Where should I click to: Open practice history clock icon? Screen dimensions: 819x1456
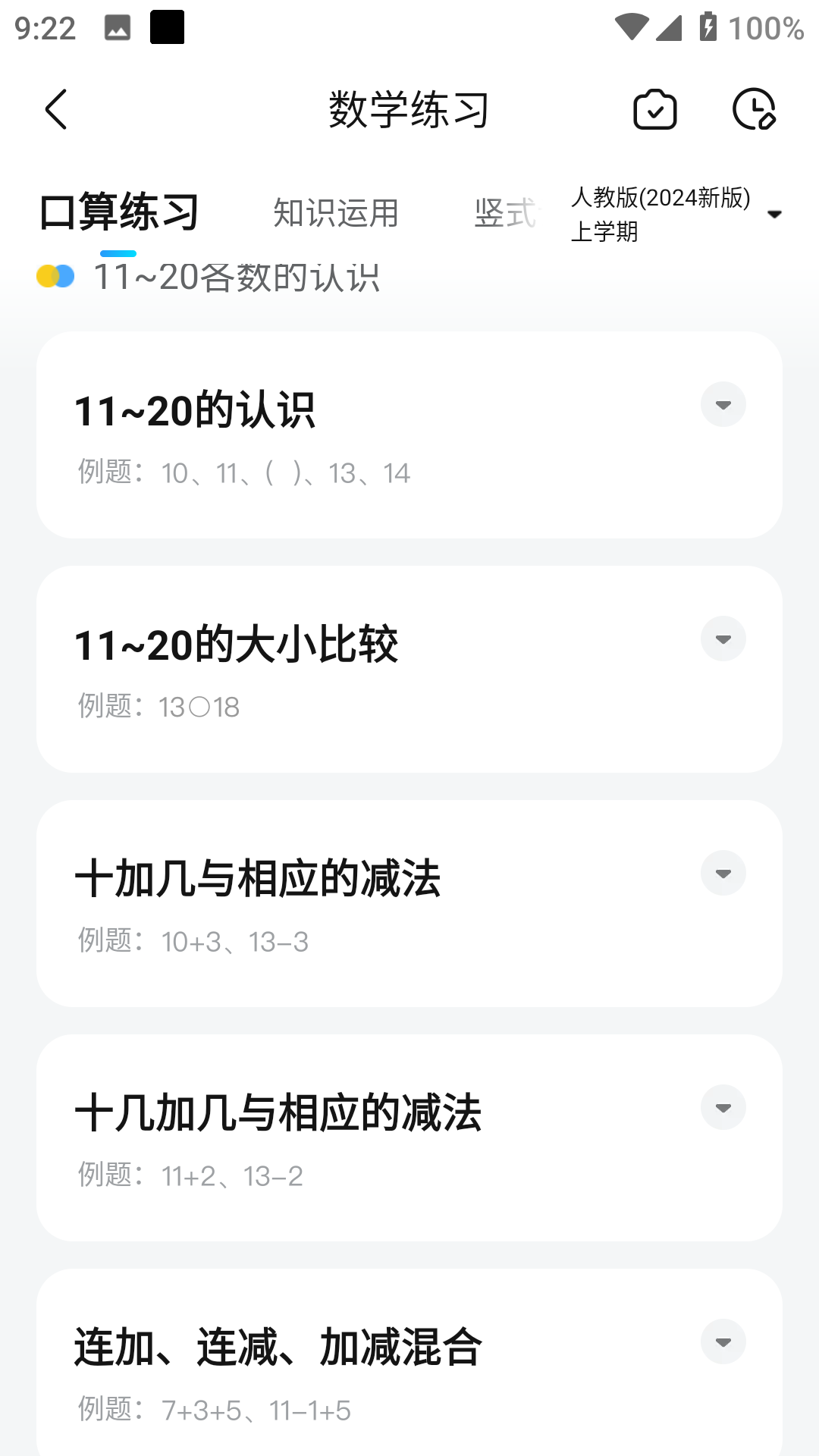[x=754, y=110]
